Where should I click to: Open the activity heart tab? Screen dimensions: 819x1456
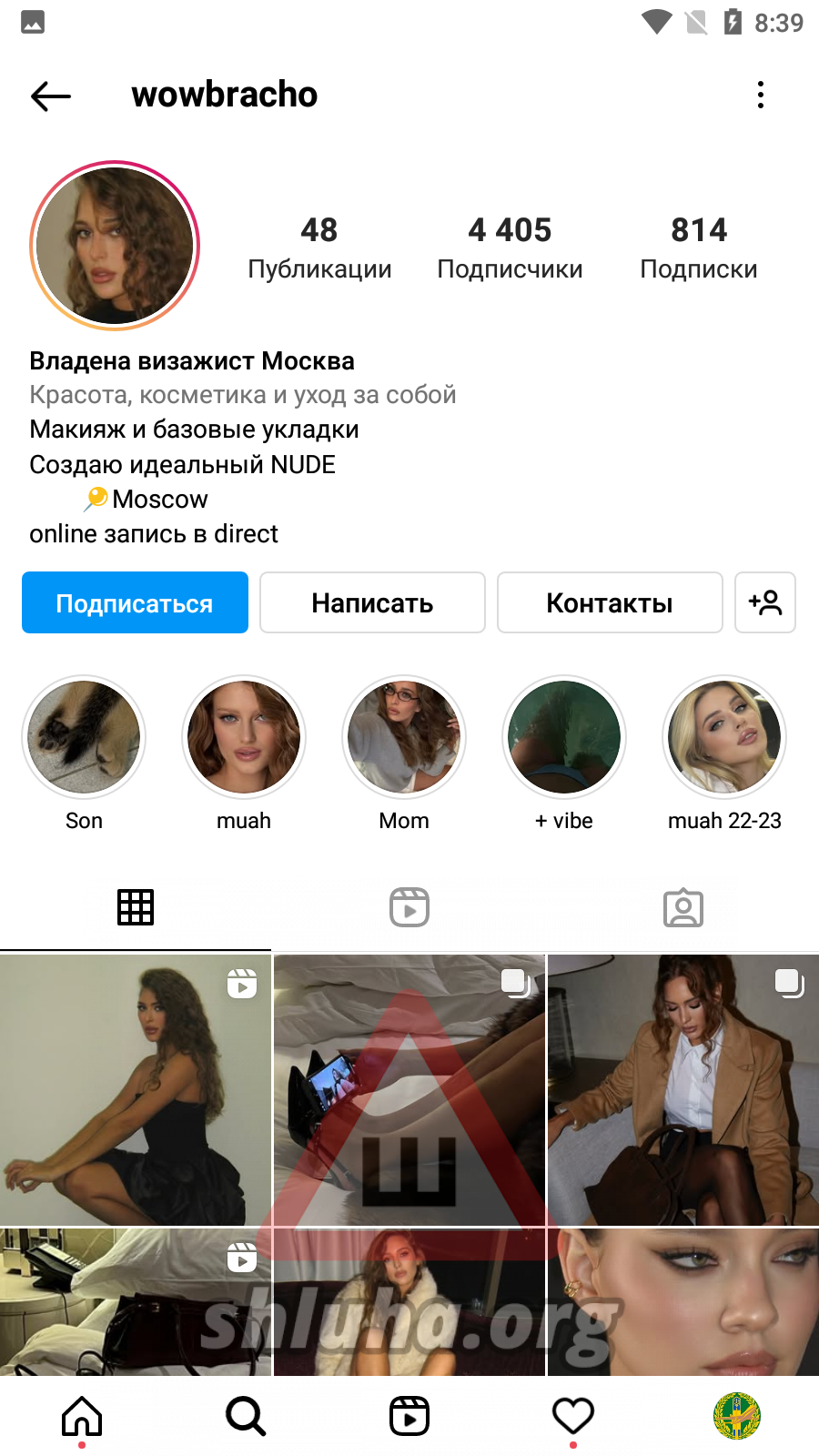[x=573, y=1416]
